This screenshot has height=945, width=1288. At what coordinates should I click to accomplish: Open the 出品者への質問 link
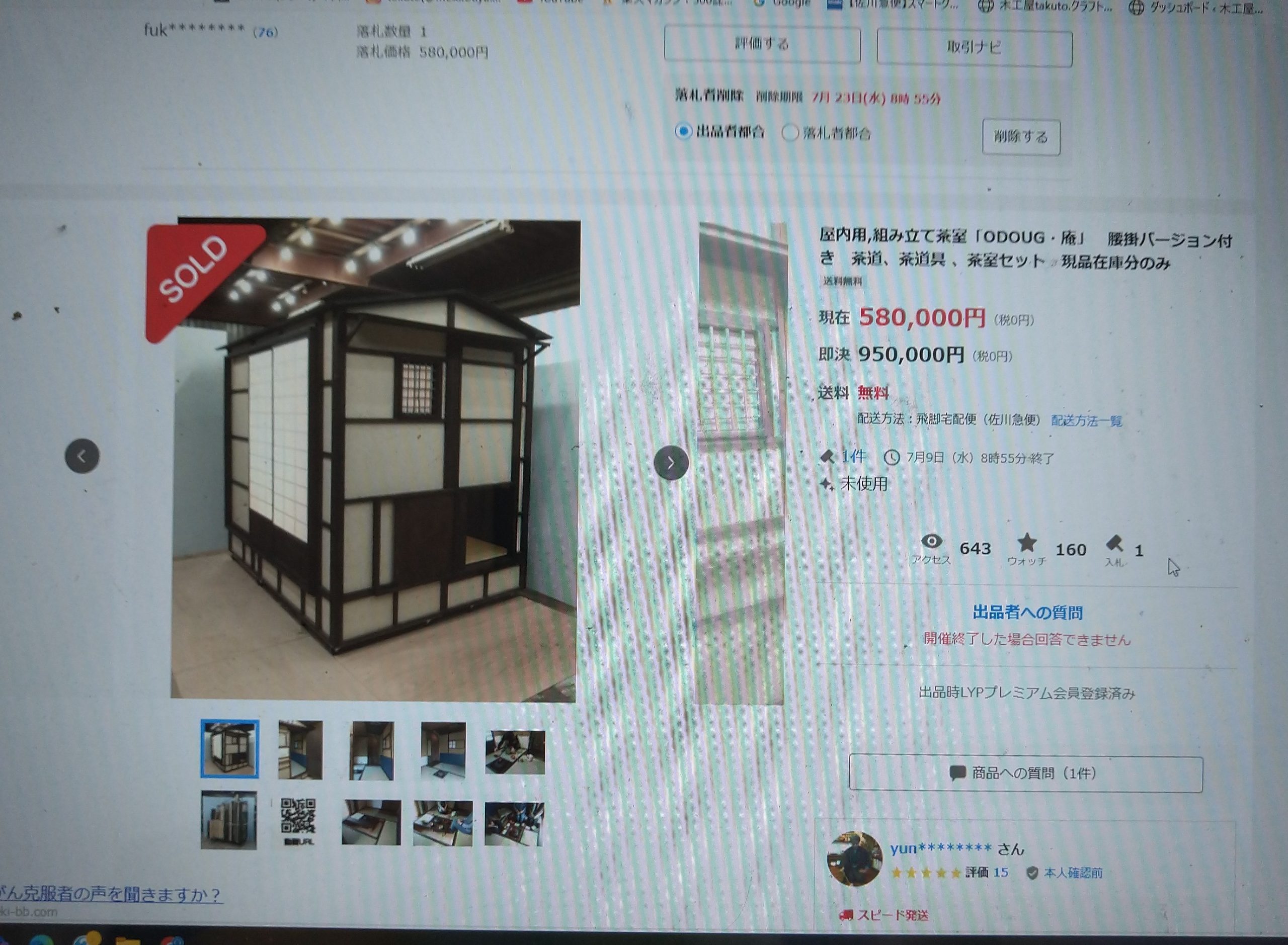click(1027, 613)
